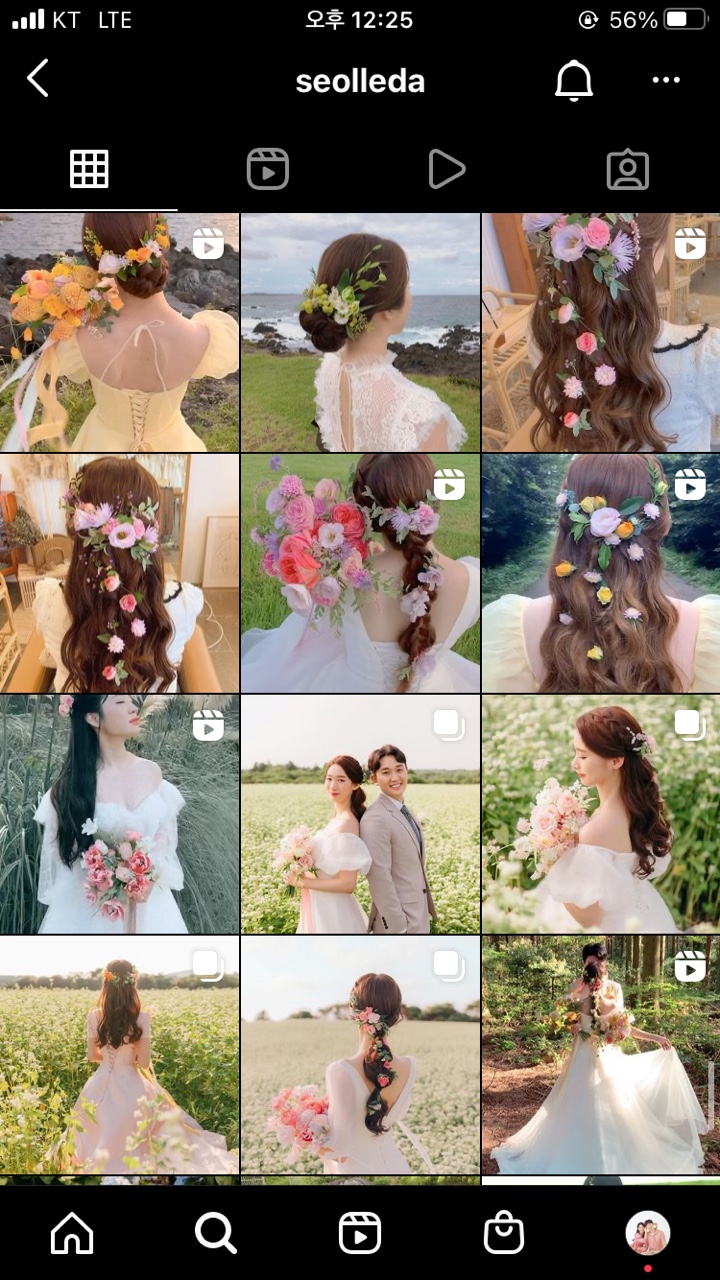Open reel of yellow dress with orange bouquet

point(119,332)
